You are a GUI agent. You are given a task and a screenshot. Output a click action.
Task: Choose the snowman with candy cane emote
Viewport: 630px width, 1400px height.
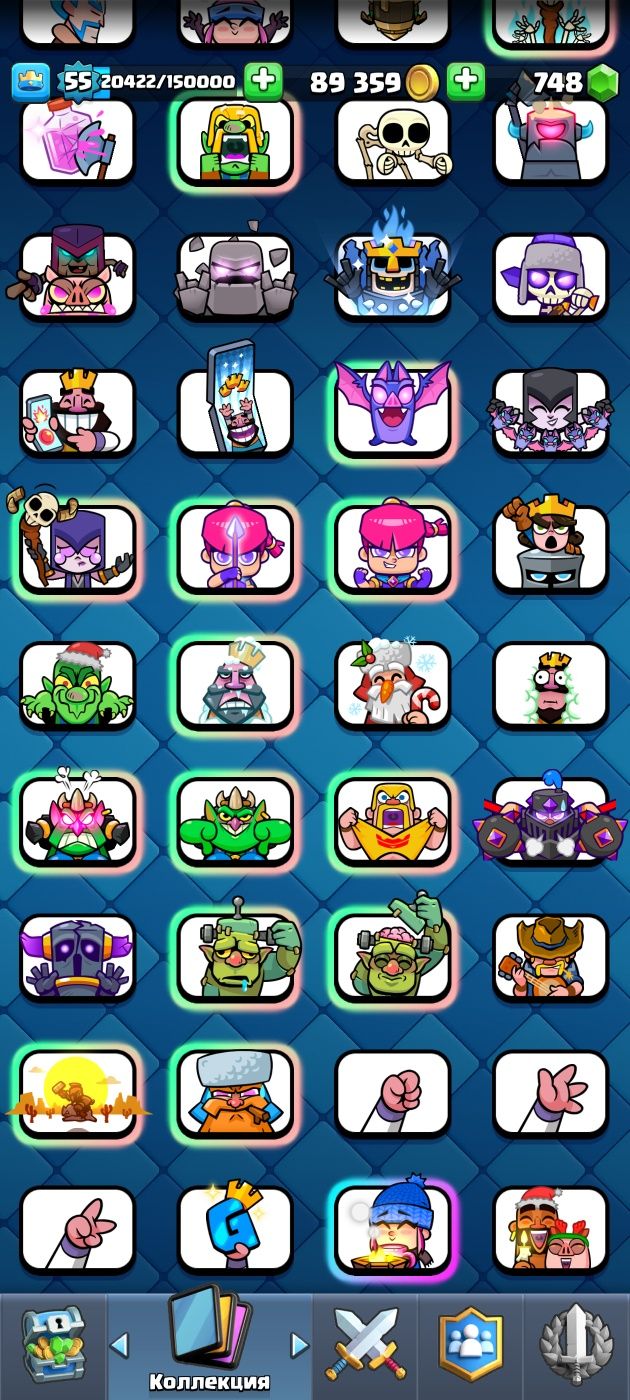[x=392, y=685]
